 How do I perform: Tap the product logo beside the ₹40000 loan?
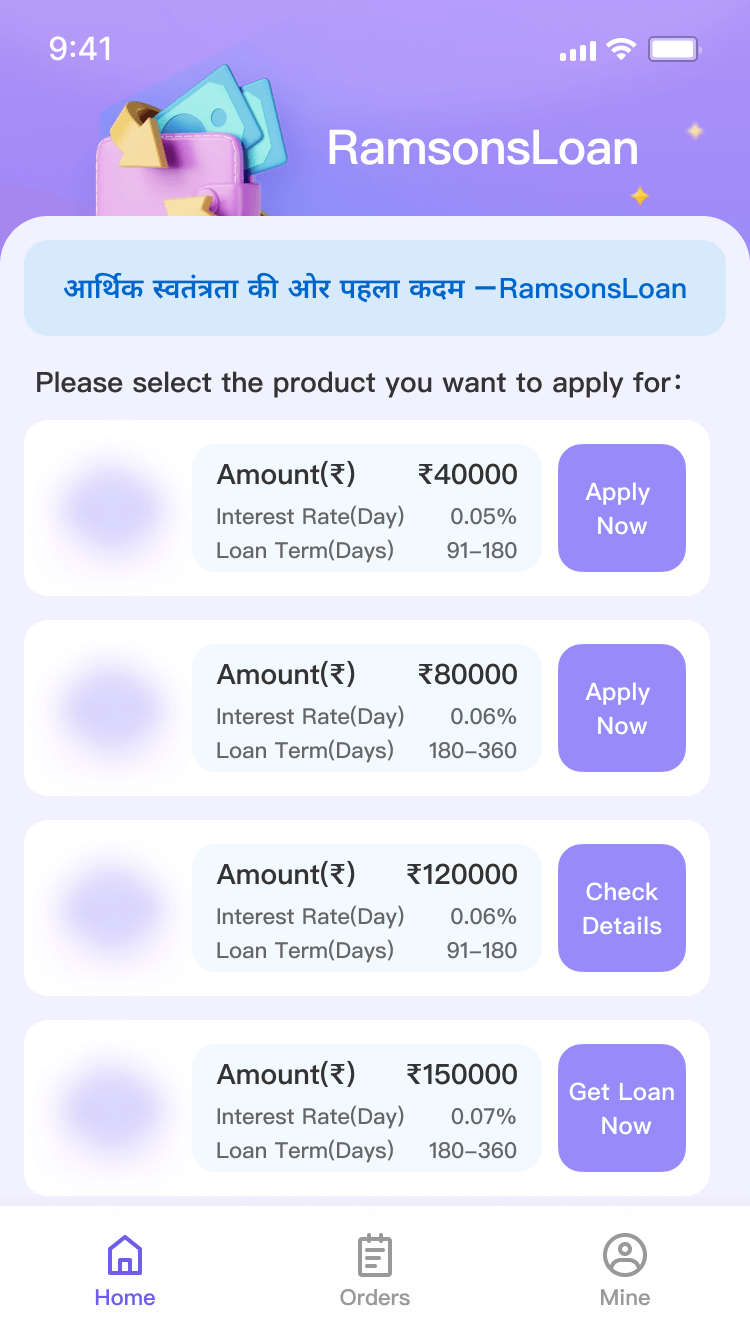(x=110, y=507)
